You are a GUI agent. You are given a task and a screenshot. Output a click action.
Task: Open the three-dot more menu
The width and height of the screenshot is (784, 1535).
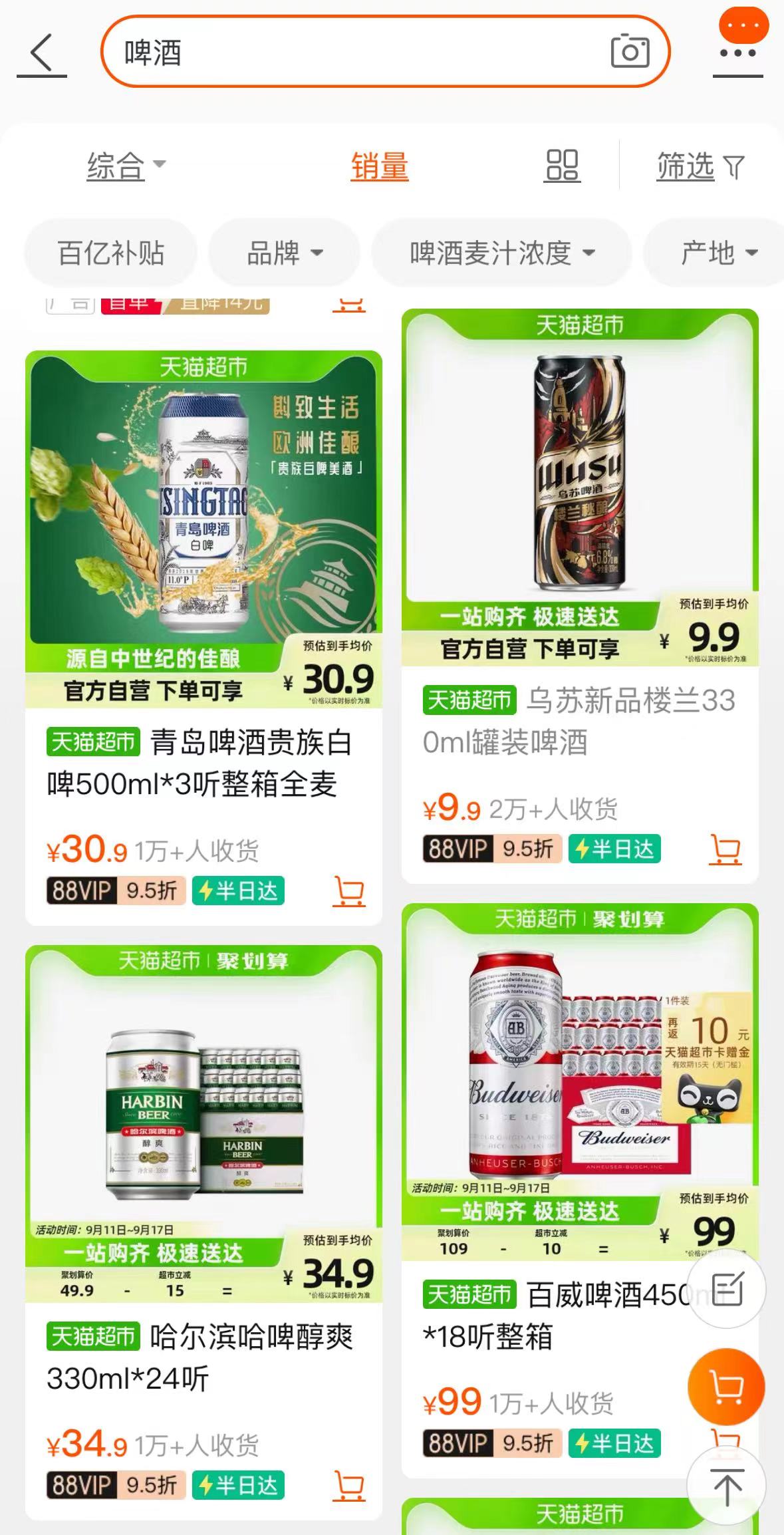[737, 53]
